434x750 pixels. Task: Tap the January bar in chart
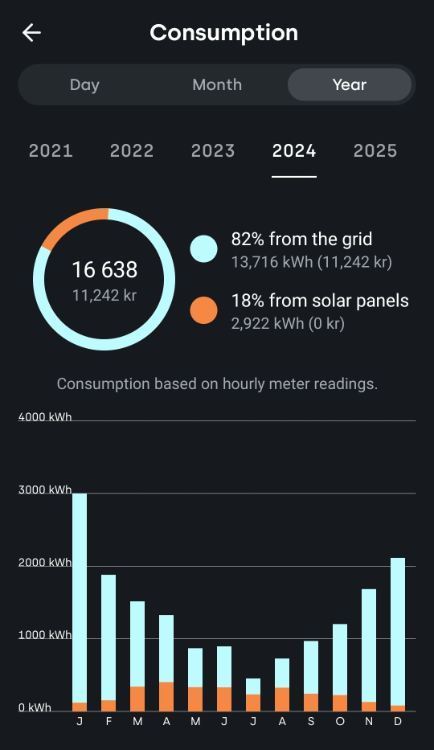pyautogui.click(x=79, y=602)
